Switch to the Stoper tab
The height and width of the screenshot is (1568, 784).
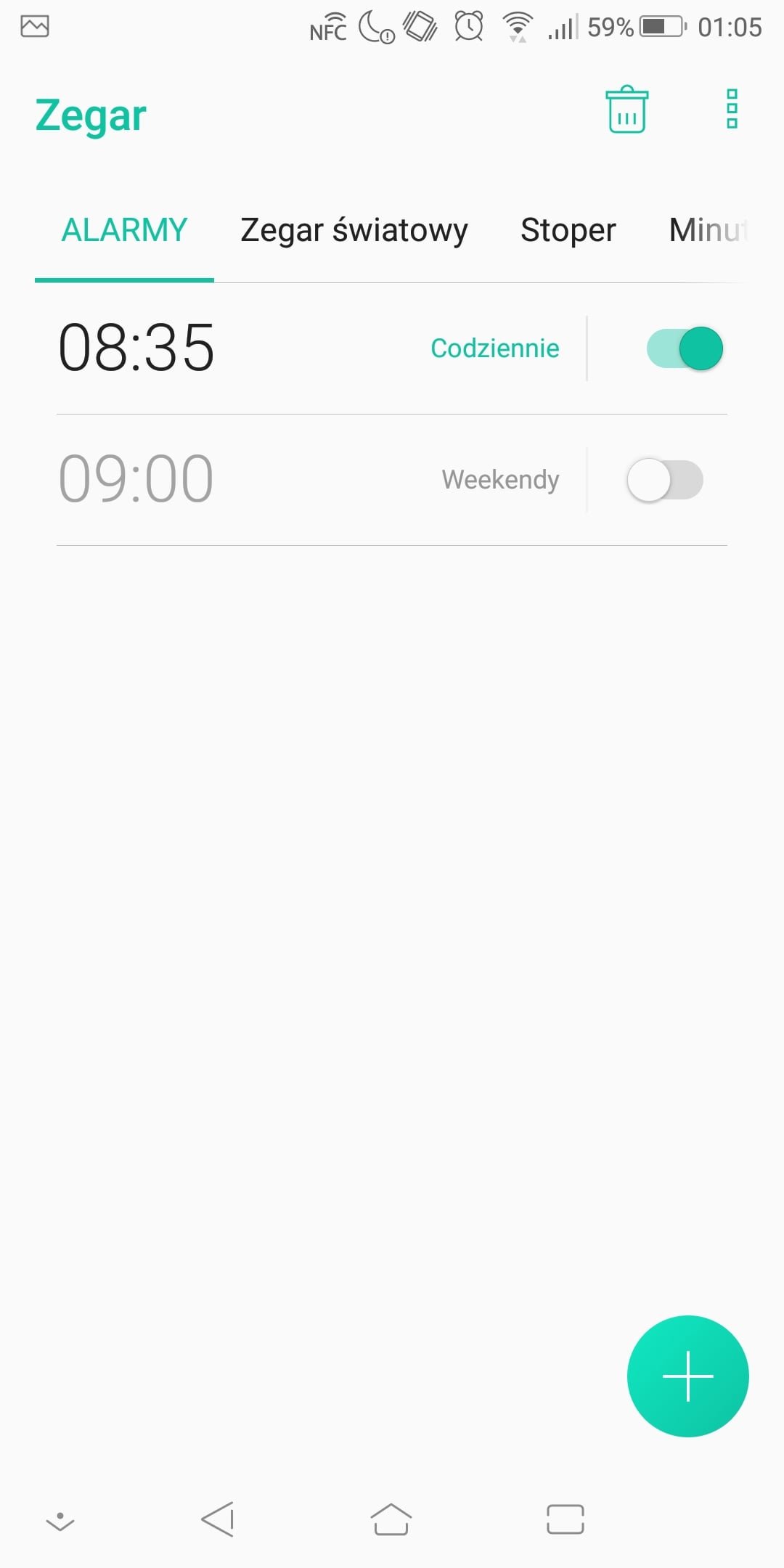568,230
